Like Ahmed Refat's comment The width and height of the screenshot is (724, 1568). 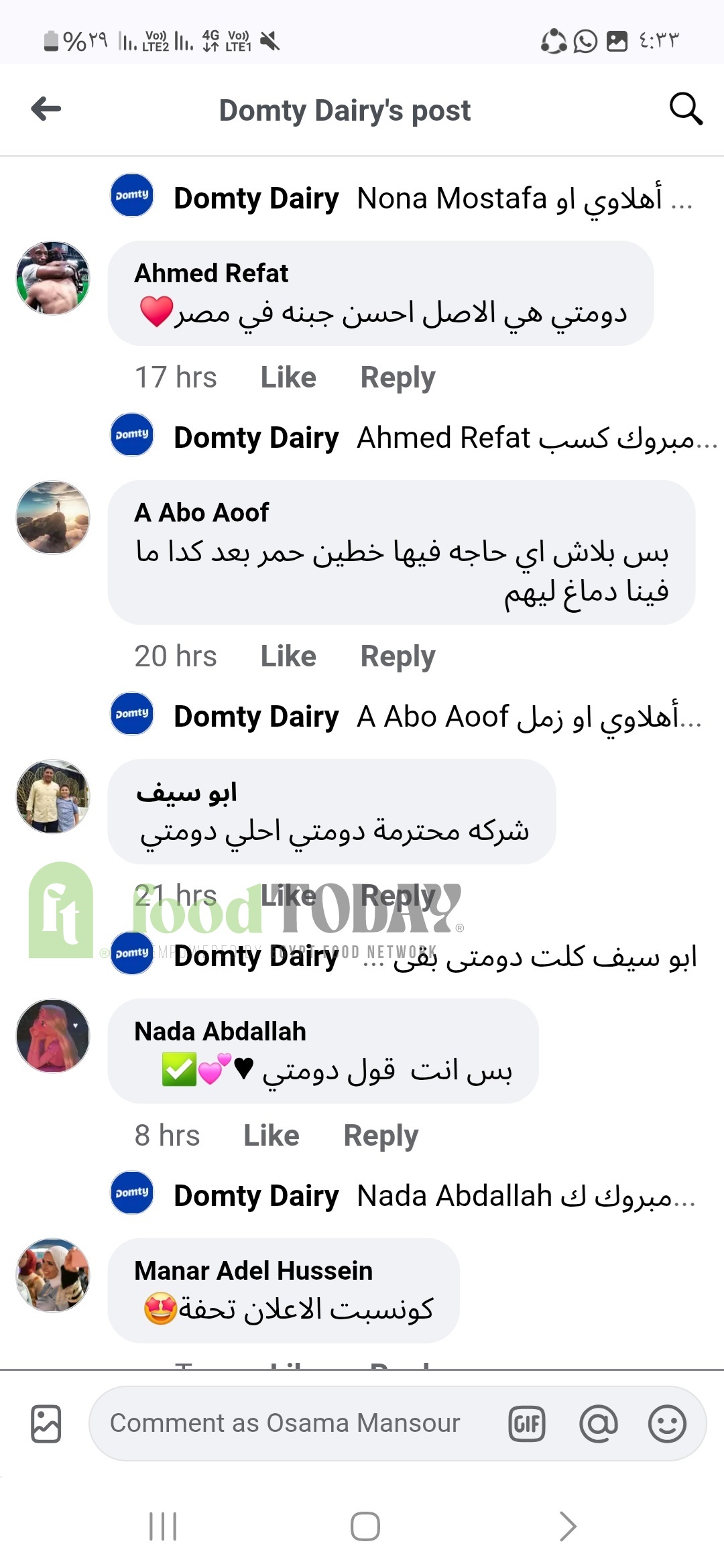[288, 377]
